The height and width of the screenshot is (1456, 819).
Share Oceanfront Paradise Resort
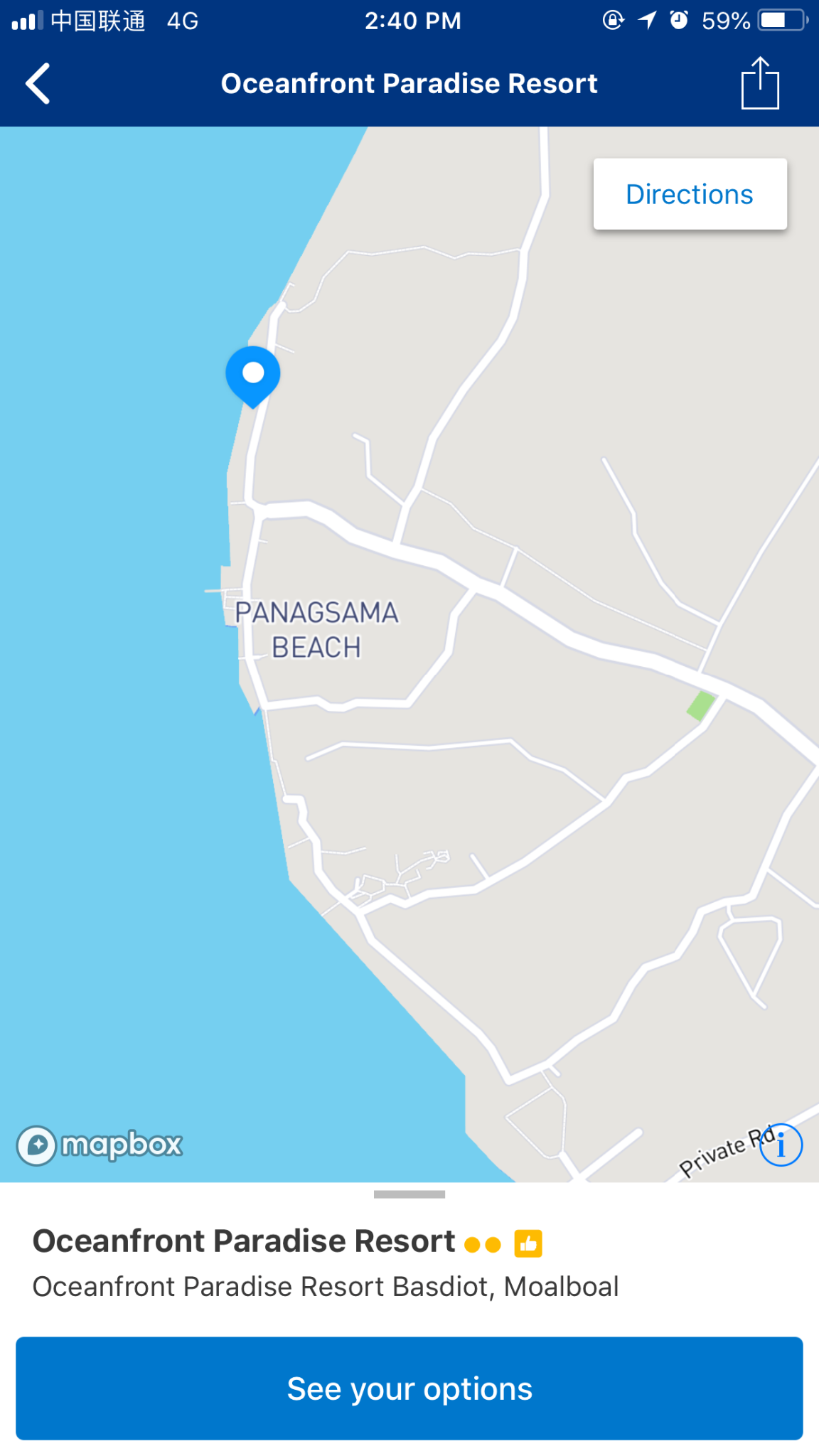(759, 83)
